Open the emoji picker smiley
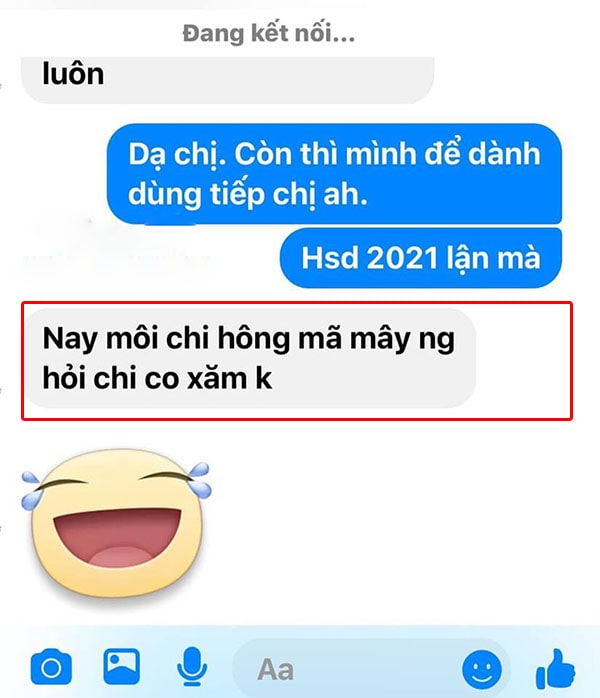The image size is (600, 698). [x=481, y=668]
